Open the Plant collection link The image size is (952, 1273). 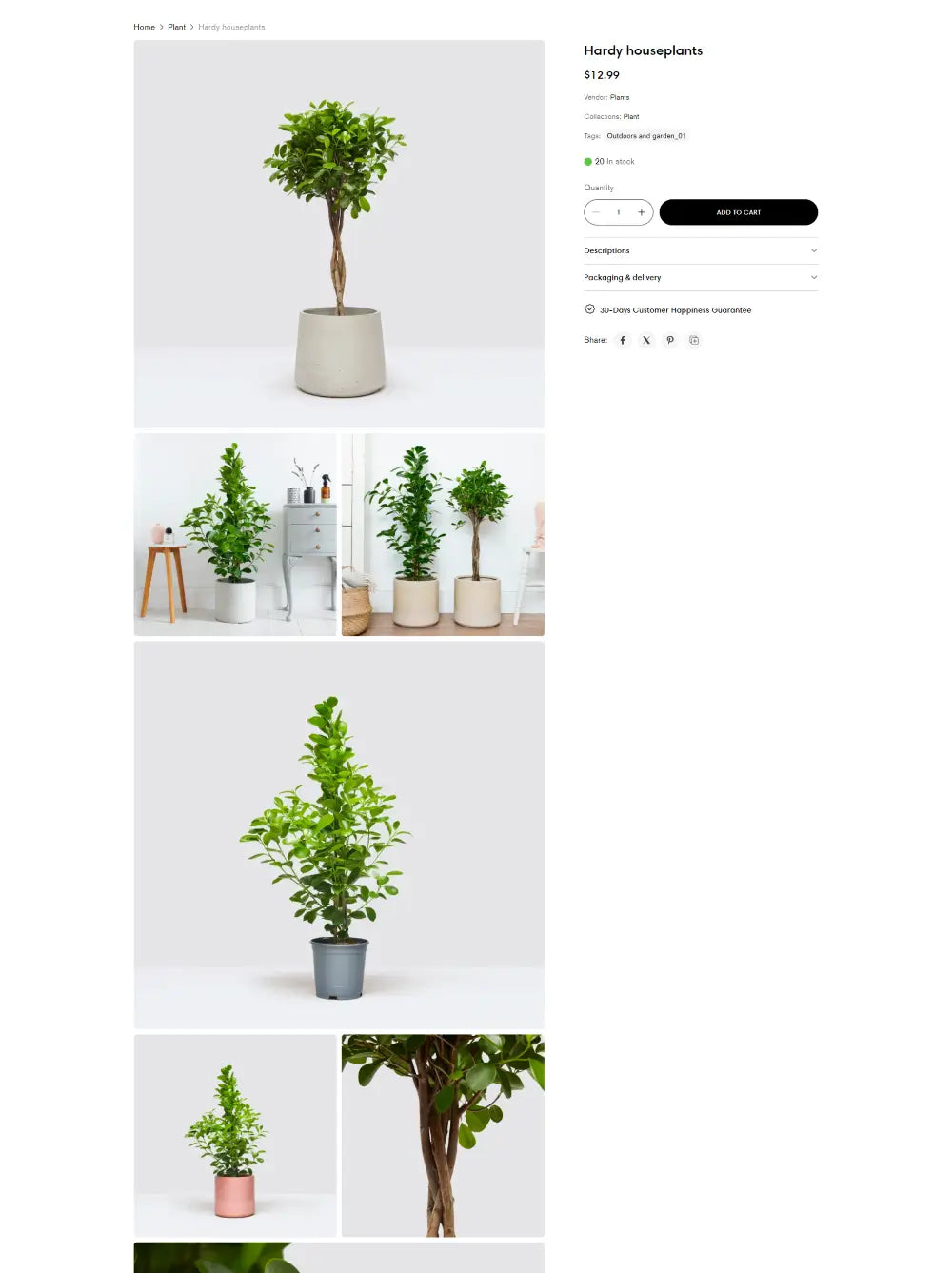[x=631, y=116]
